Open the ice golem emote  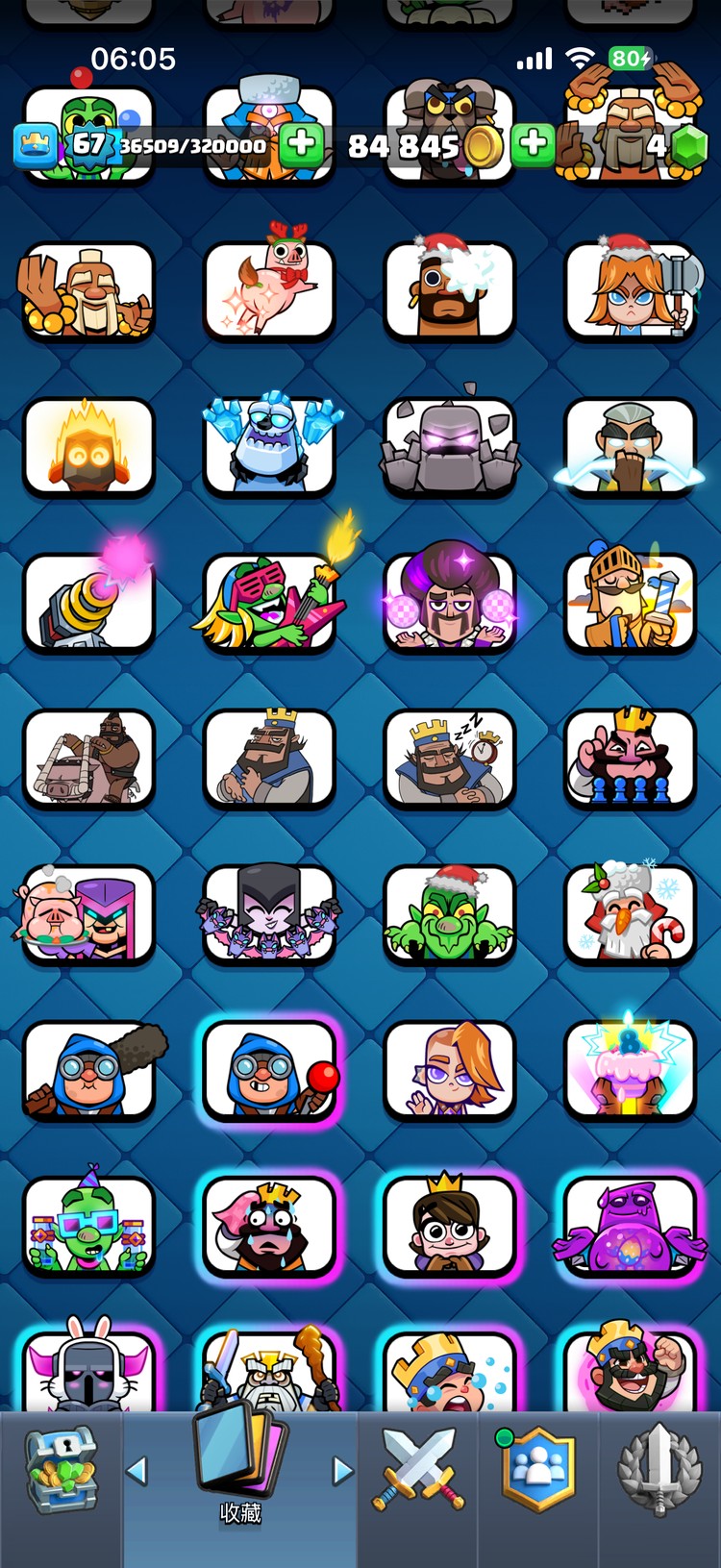pos(269,447)
